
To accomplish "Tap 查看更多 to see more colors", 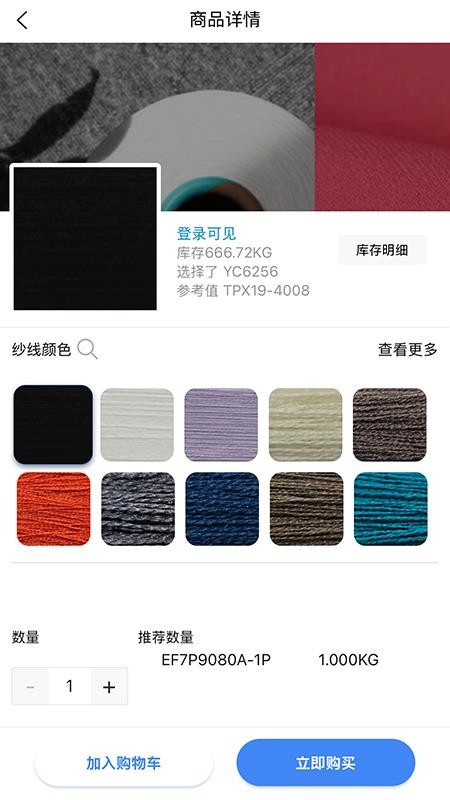I will tap(408, 349).
